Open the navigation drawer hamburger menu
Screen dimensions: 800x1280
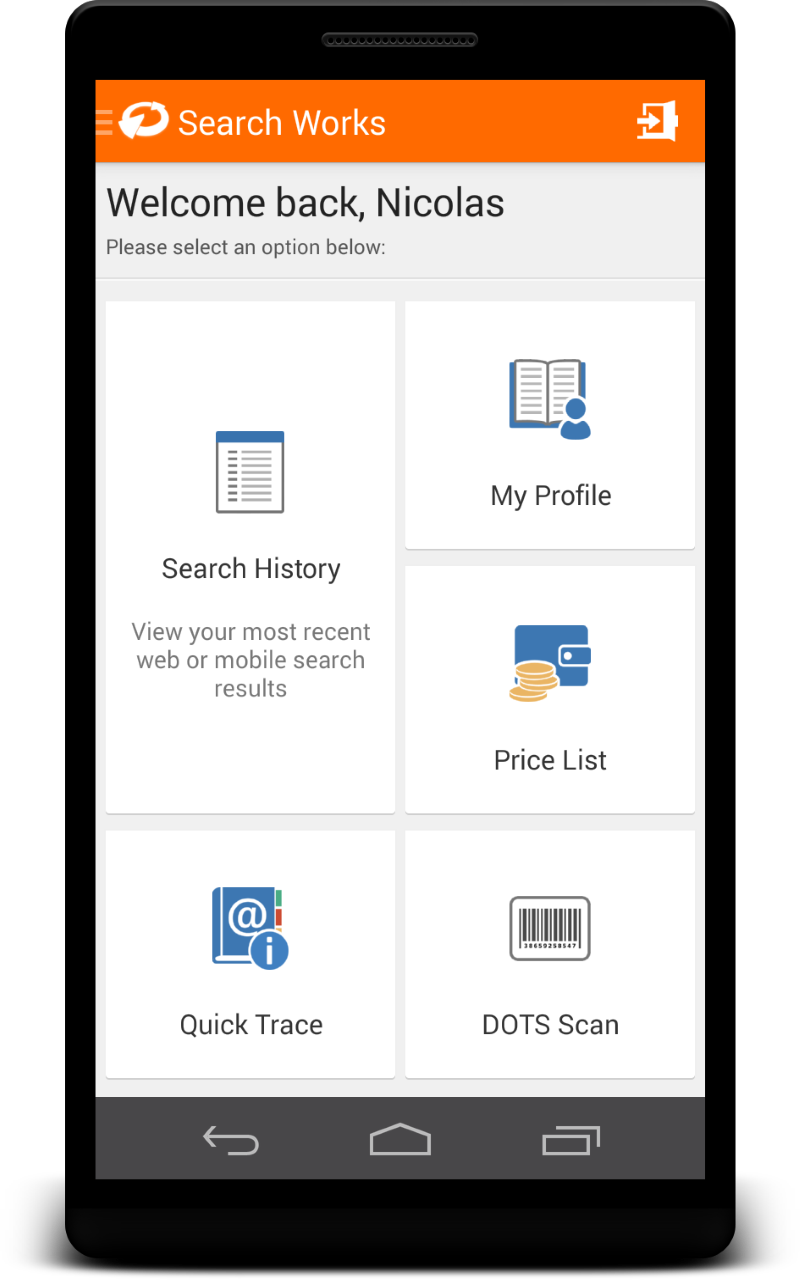103,121
